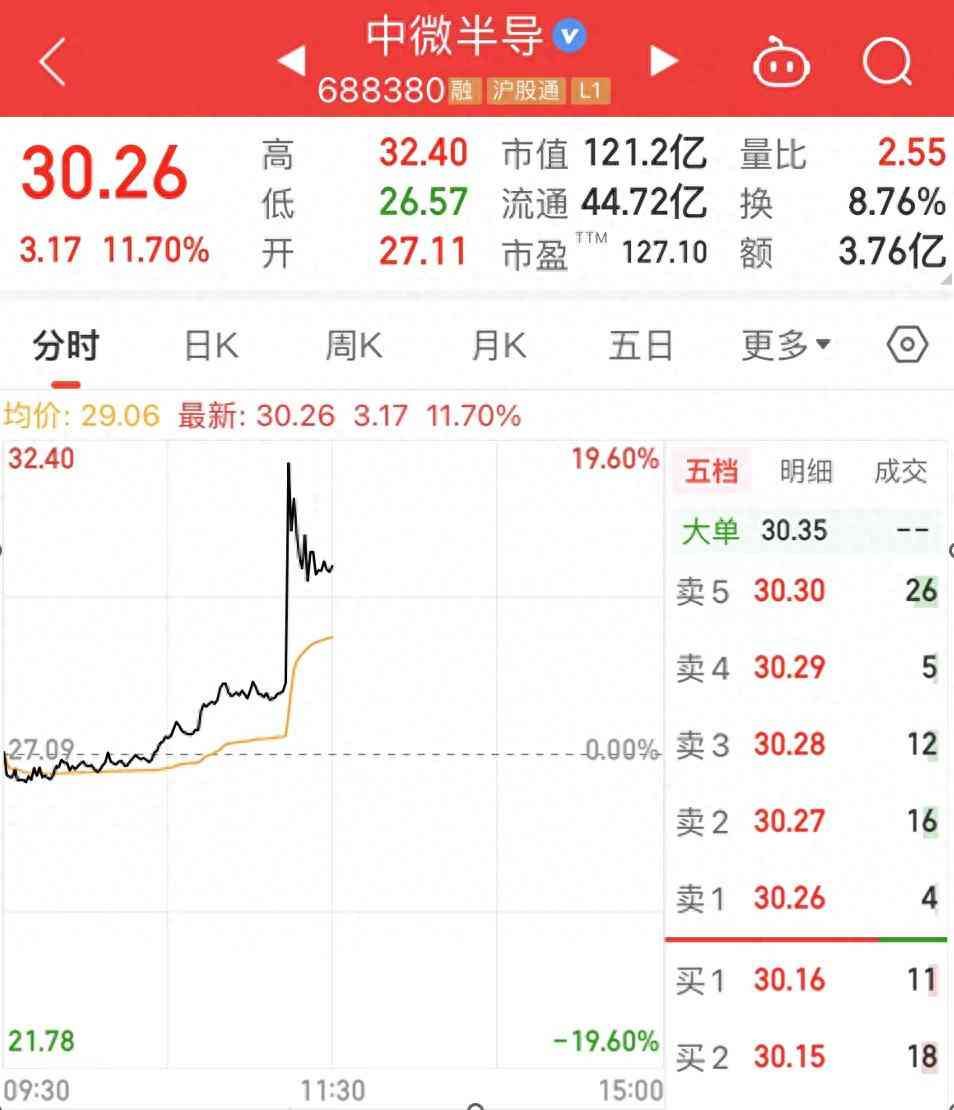Screen dimensions: 954x1110
Task: Open the robot assistant icon
Action: 782,62
